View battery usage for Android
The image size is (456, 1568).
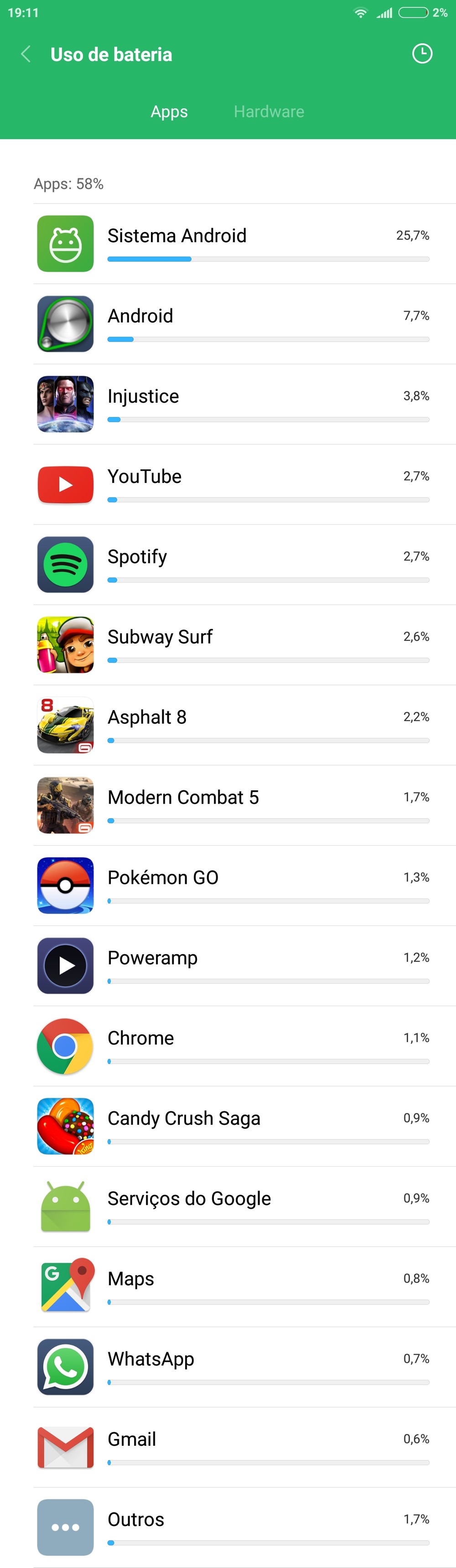244,324
